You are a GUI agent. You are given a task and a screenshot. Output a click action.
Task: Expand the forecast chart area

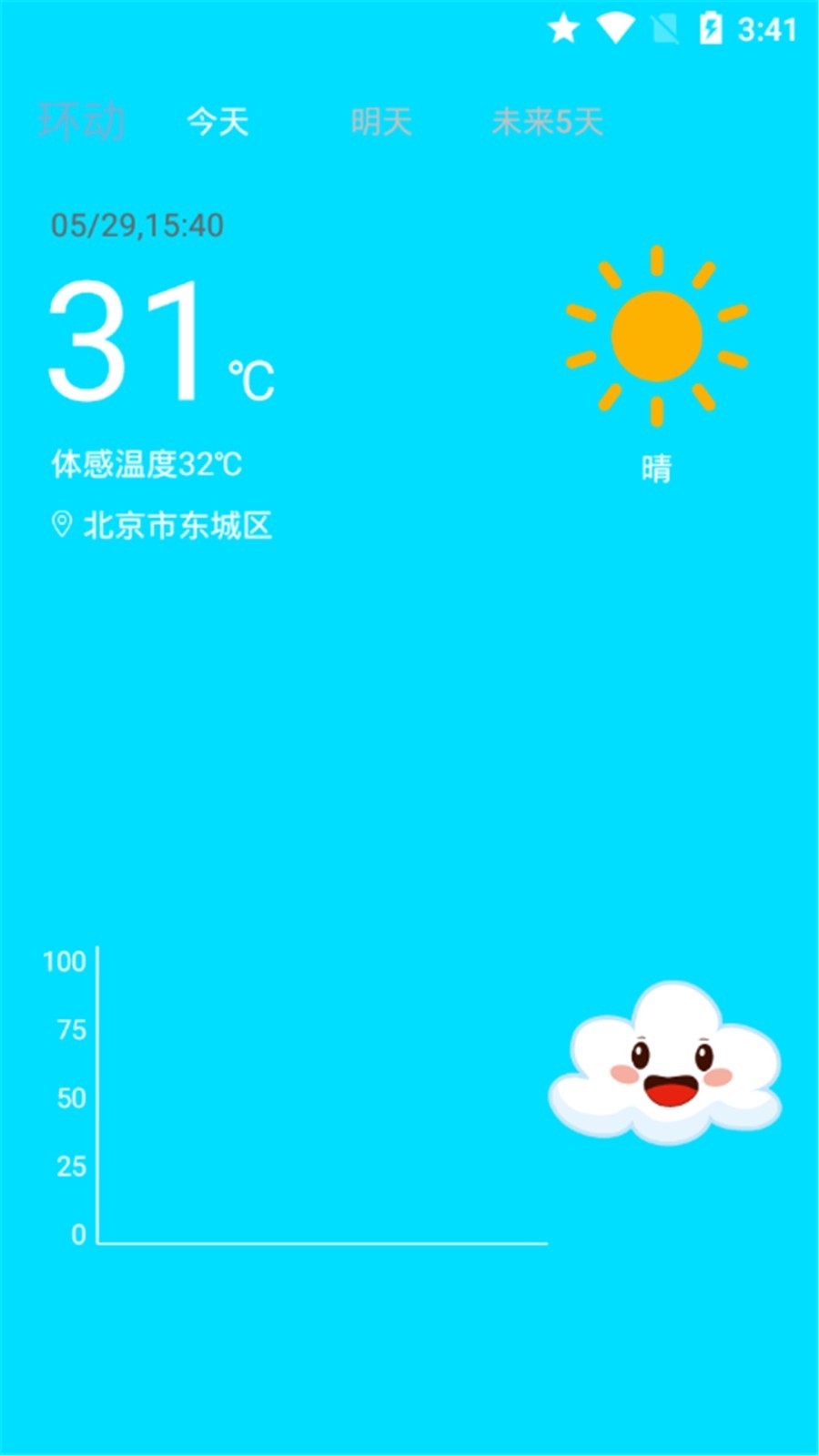tap(318, 1092)
